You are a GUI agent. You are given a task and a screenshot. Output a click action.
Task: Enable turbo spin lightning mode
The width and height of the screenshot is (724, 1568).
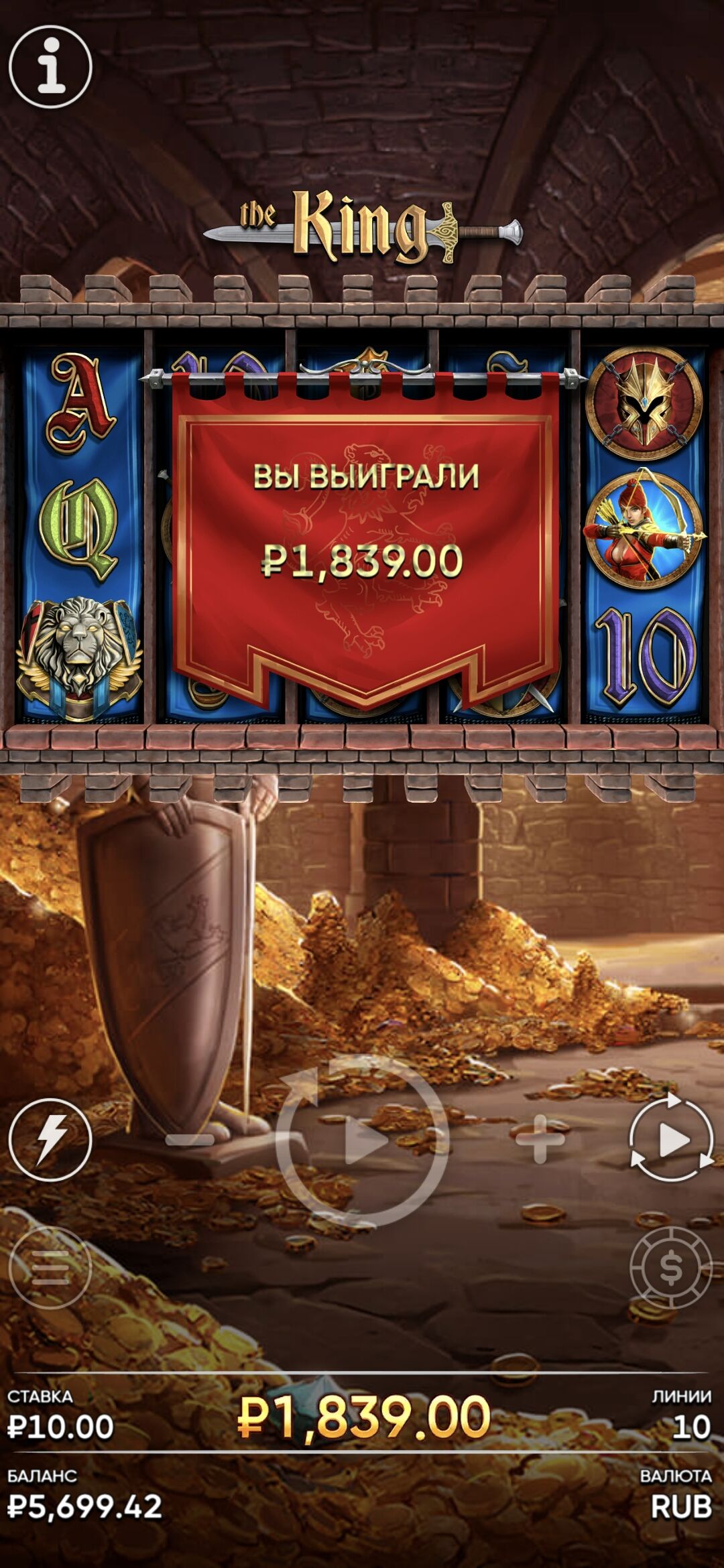click(50, 1139)
